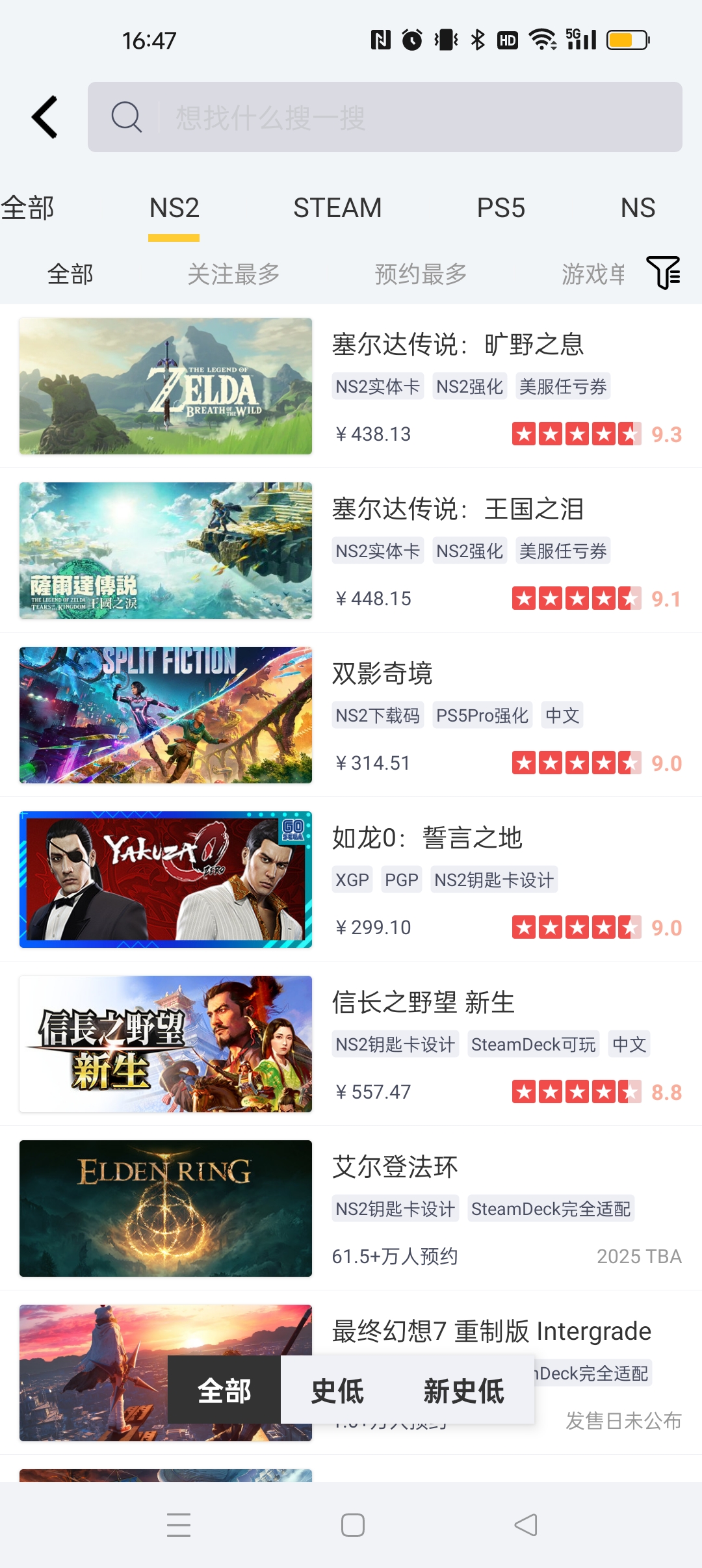Image resolution: width=702 pixels, height=1568 pixels.
Task: Open 塞尔达传说：王国之泪 game page
Action: (458, 509)
